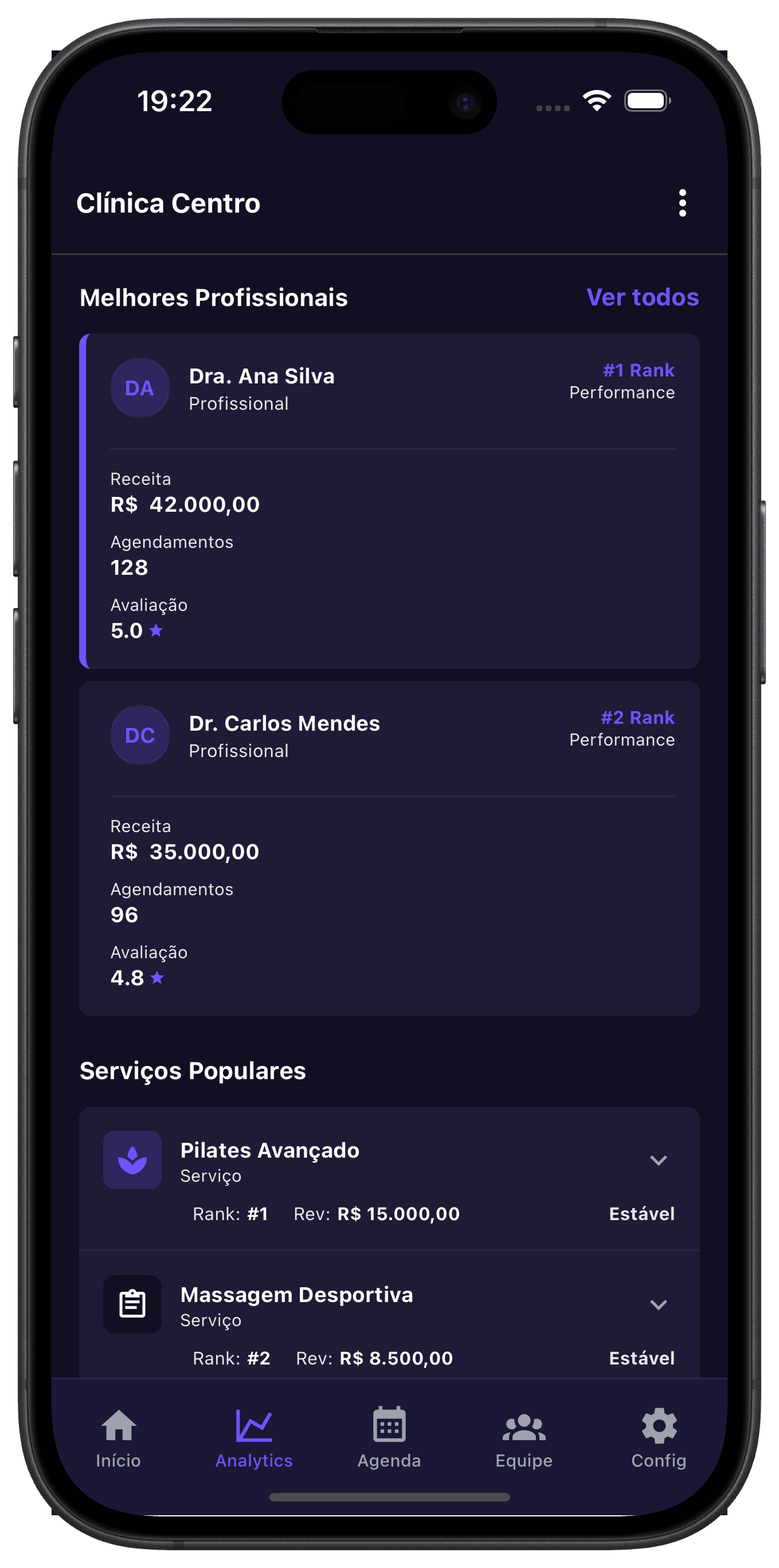Open Dra. Ana Silva's performance card
779x1568 pixels.
click(390, 499)
